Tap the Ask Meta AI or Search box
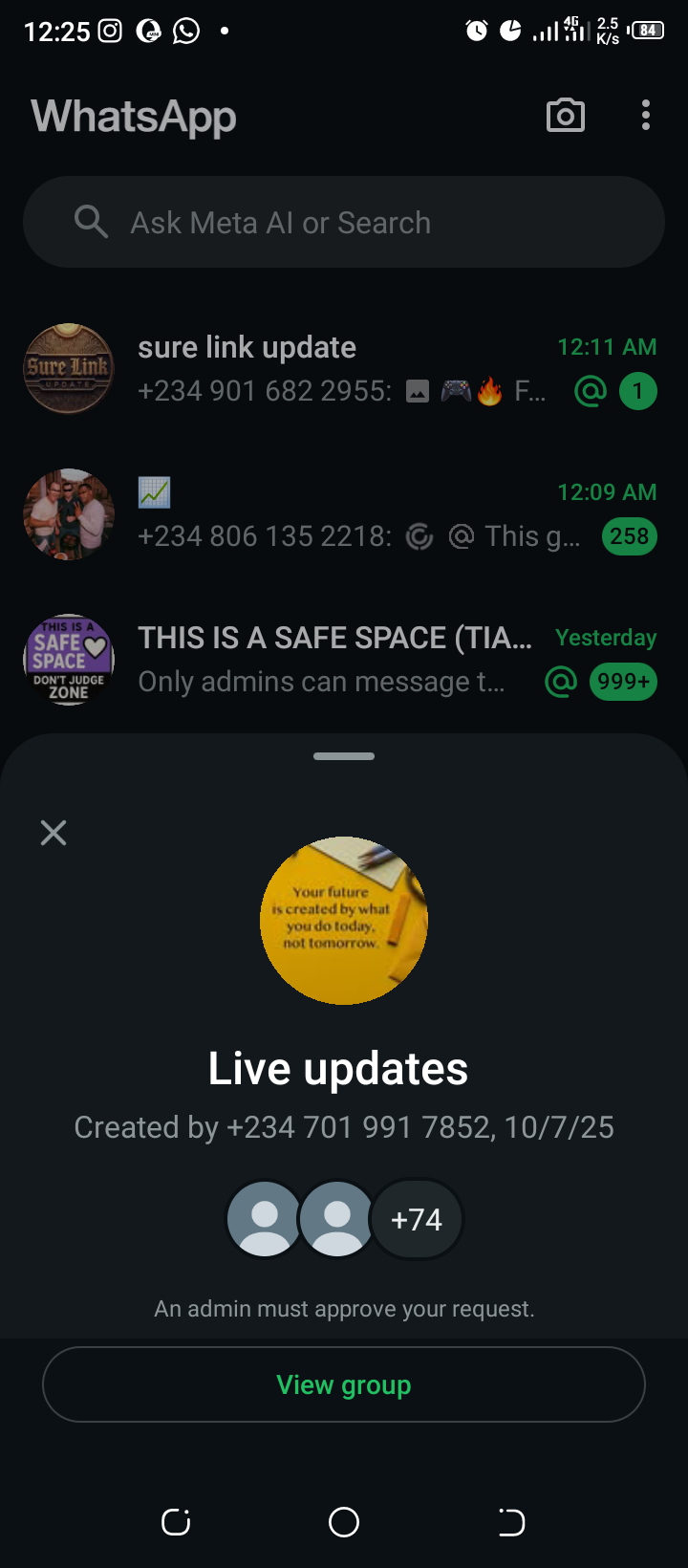 pyautogui.click(x=344, y=222)
